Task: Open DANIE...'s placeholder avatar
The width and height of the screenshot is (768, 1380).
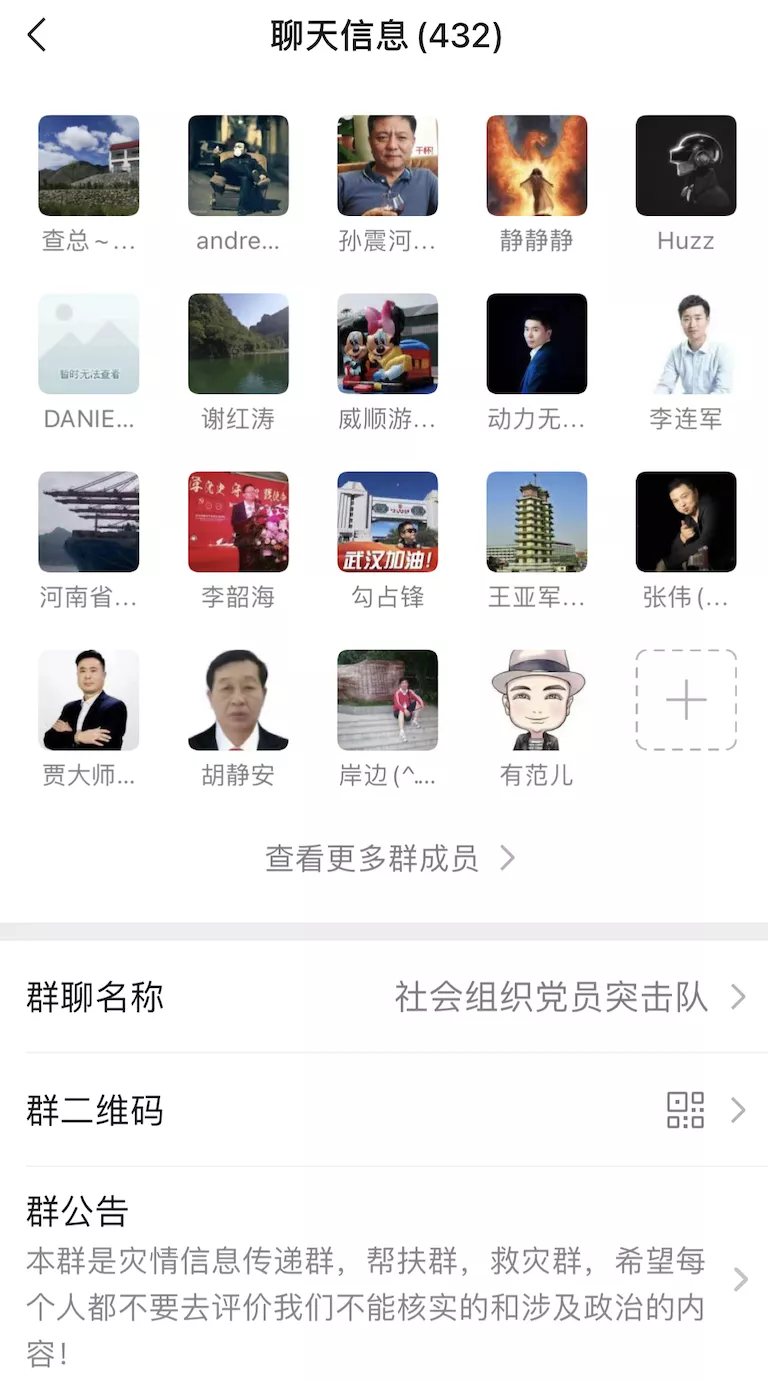Action: tap(89, 343)
